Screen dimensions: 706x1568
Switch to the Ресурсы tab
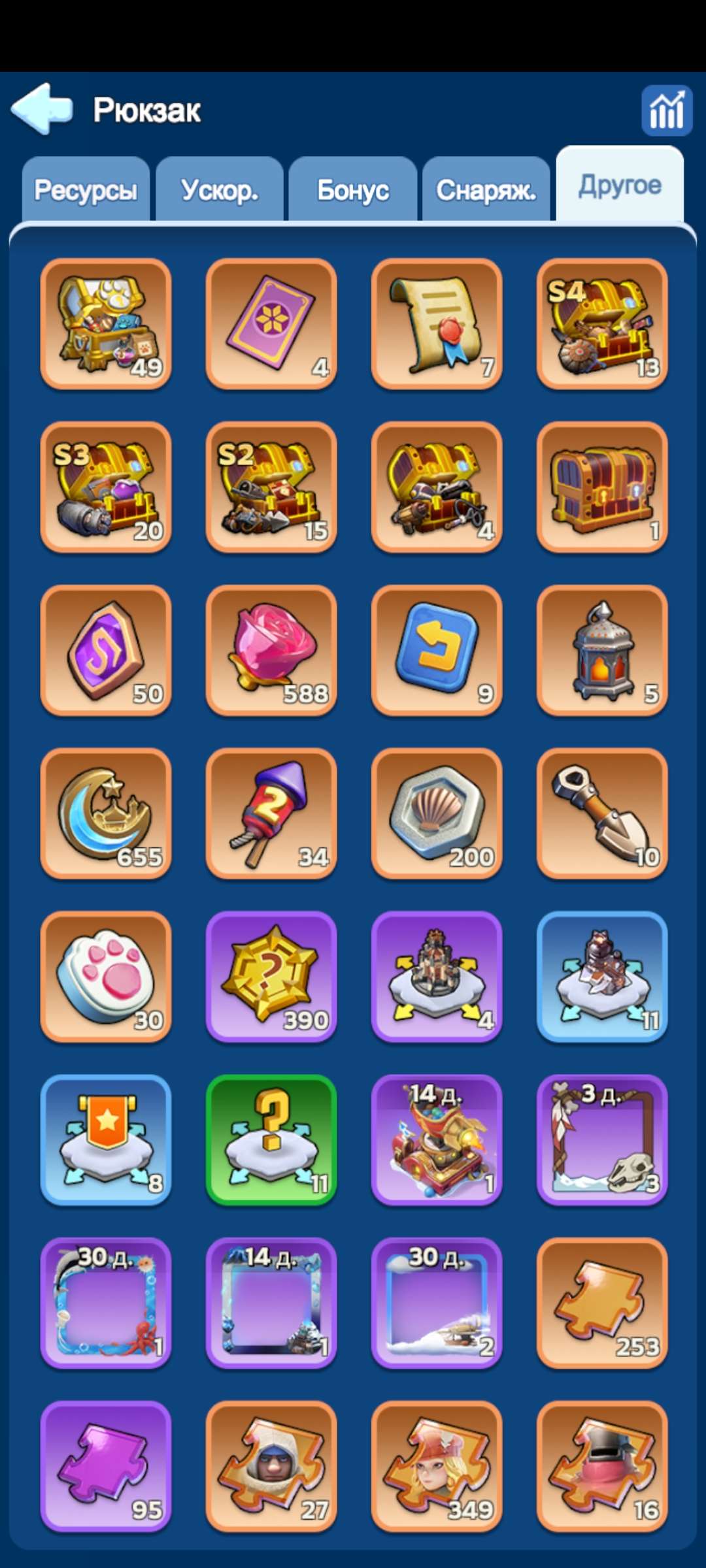click(86, 190)
